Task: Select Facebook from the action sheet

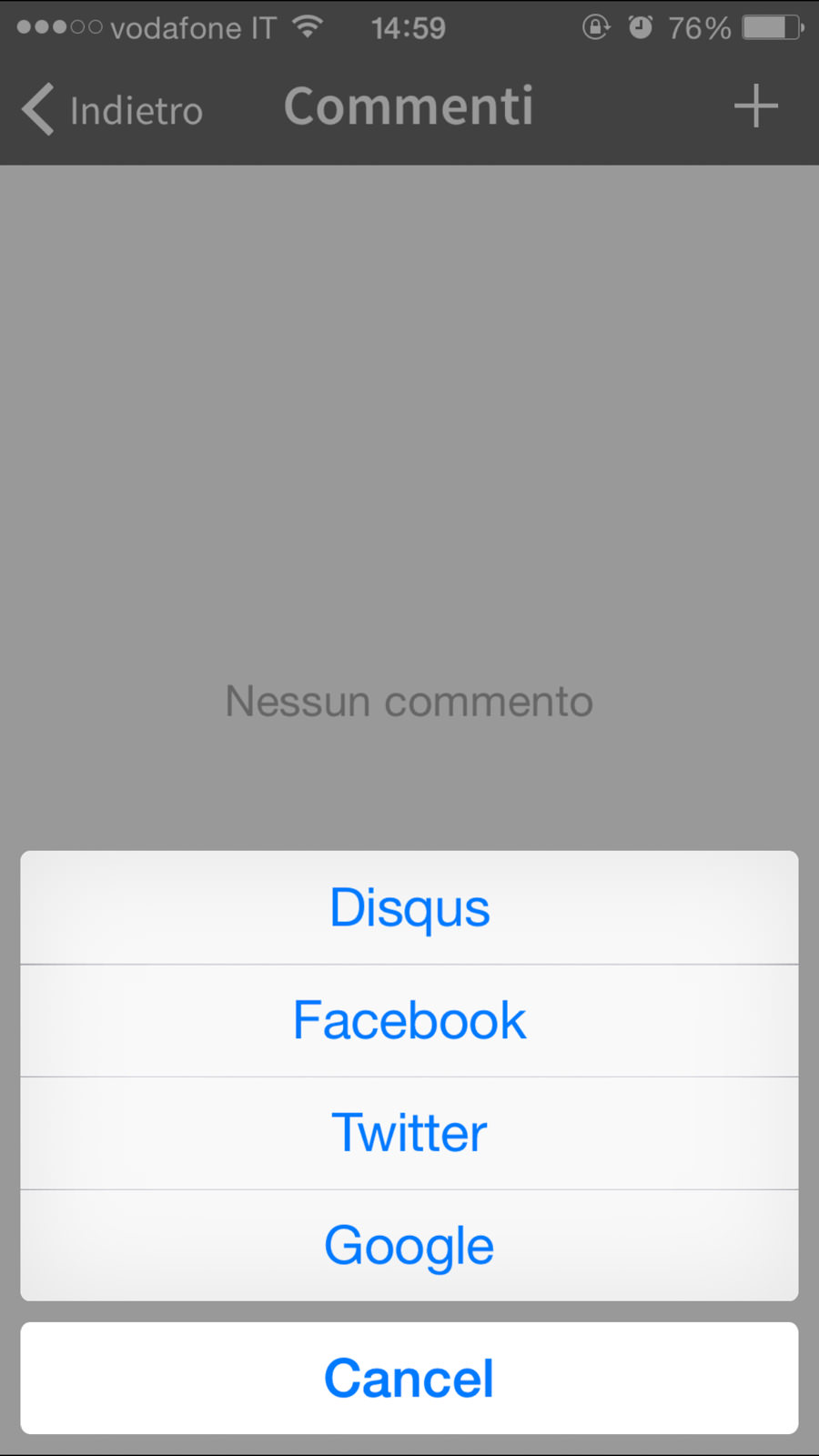Action: [409, 1020]
